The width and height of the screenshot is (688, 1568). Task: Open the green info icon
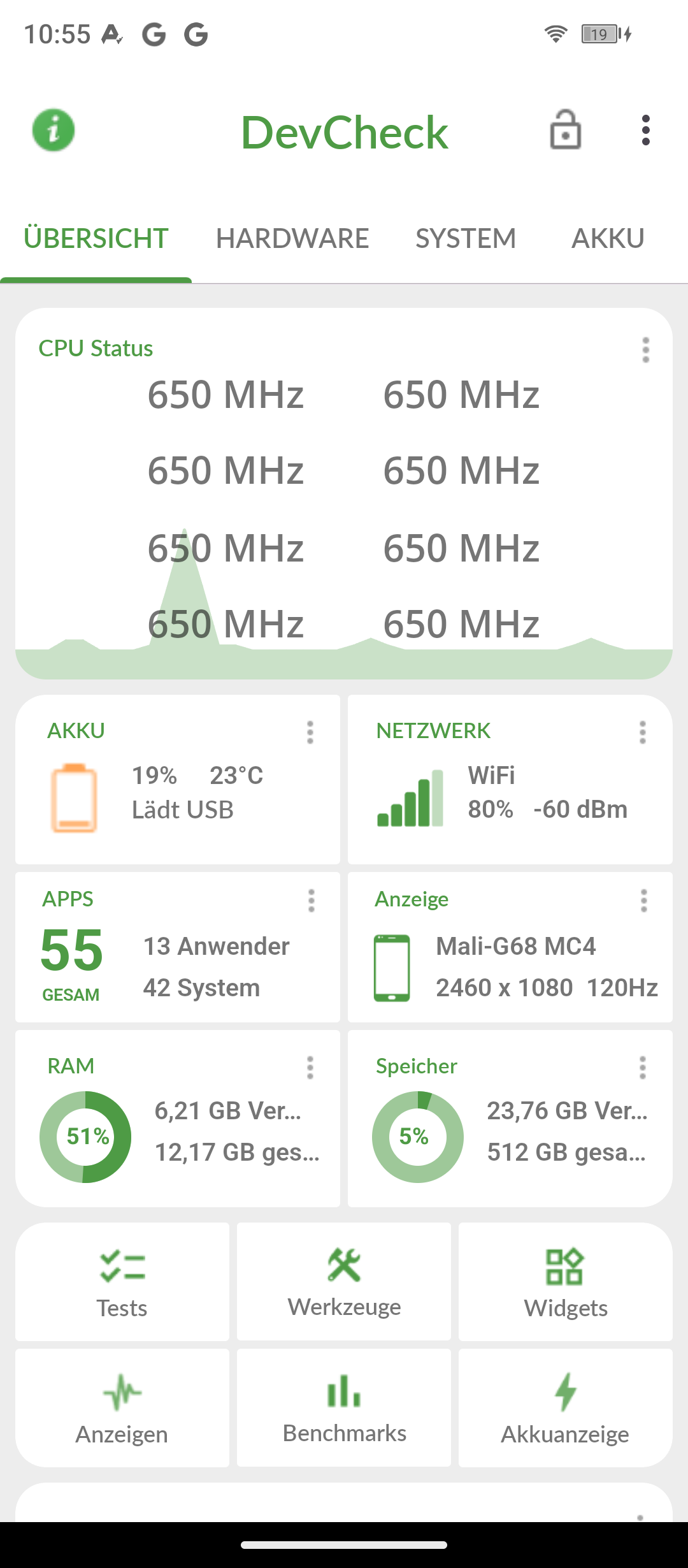point(54,130)
